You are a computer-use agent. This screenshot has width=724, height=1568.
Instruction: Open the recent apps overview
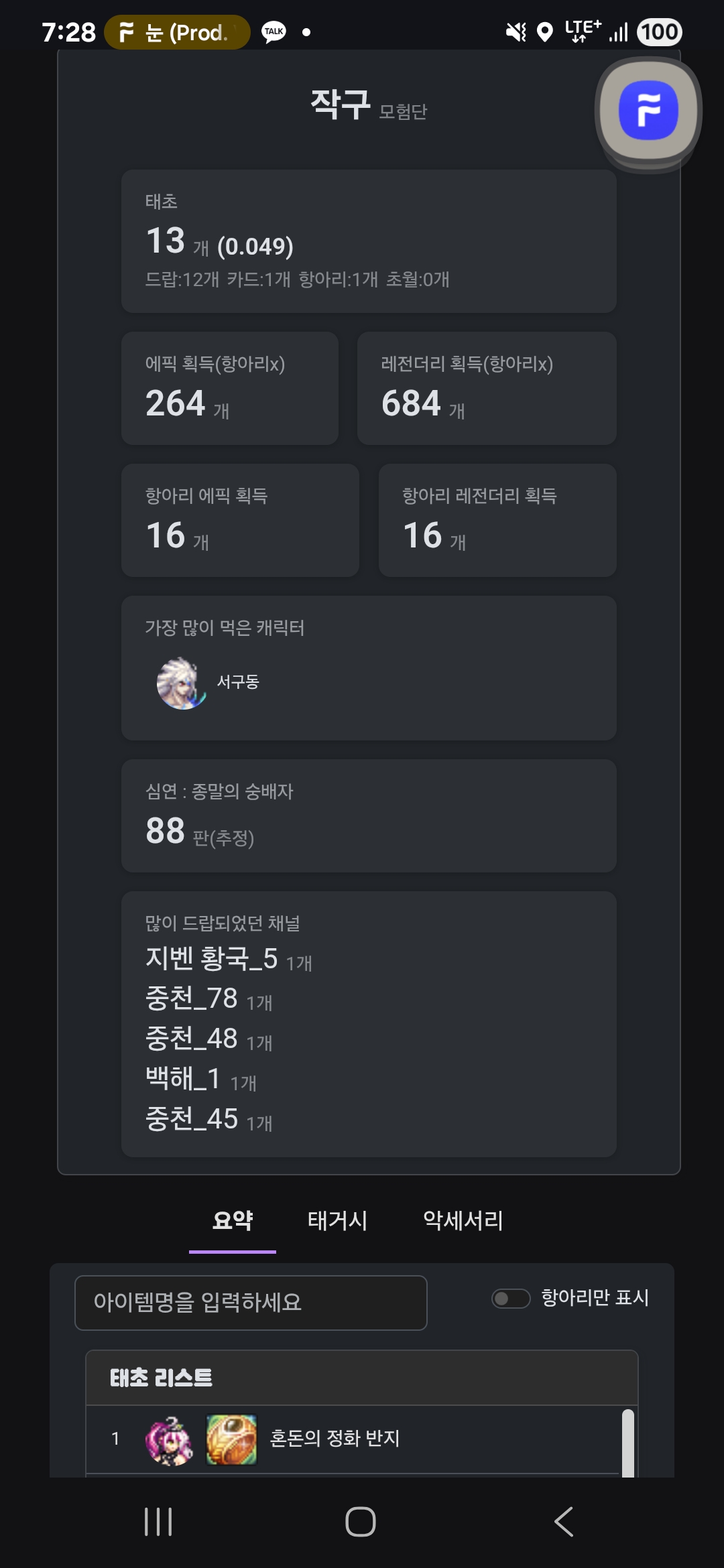[158, 1522]
